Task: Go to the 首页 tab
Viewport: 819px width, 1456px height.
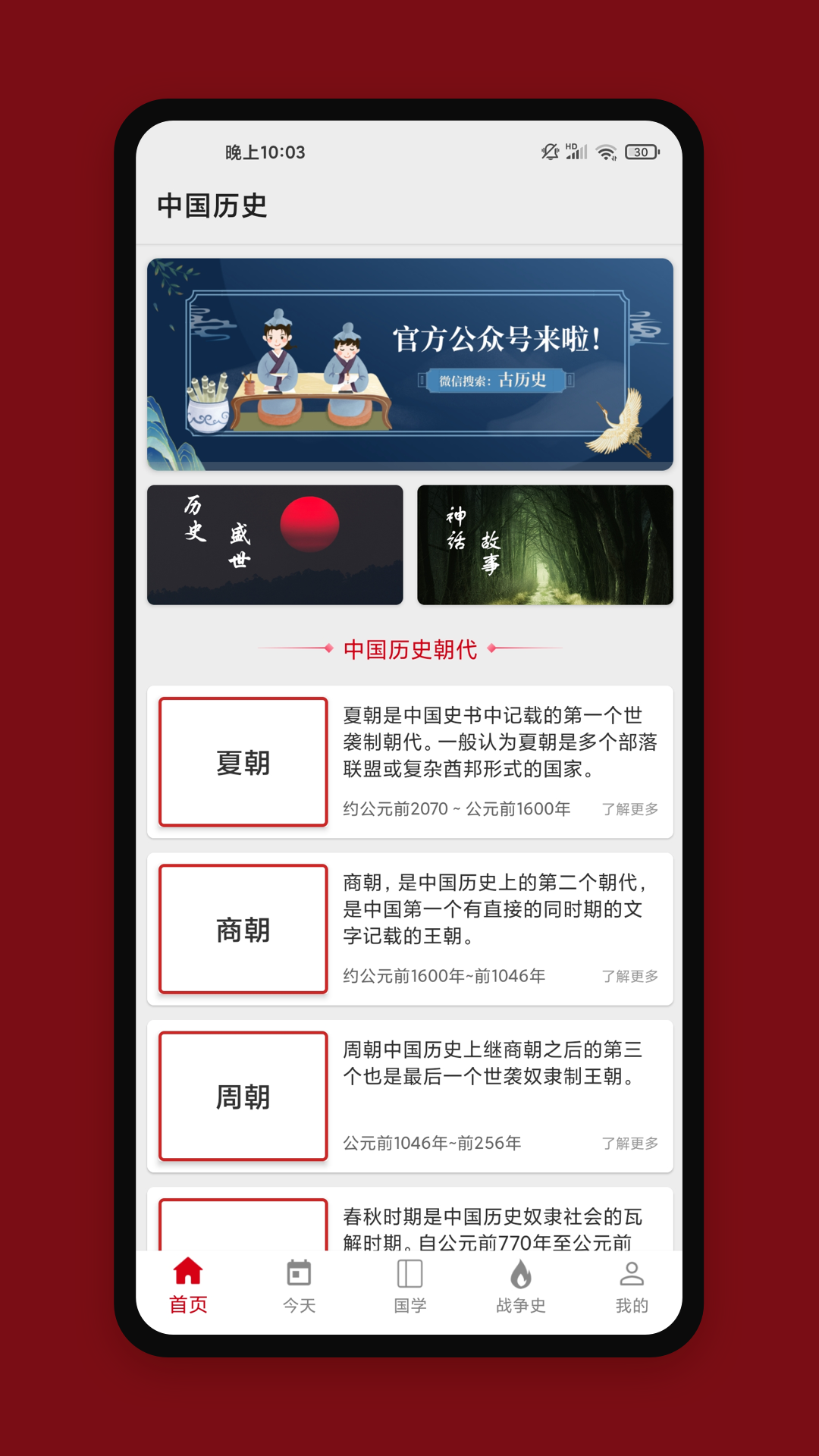Action: point(188,1286)
